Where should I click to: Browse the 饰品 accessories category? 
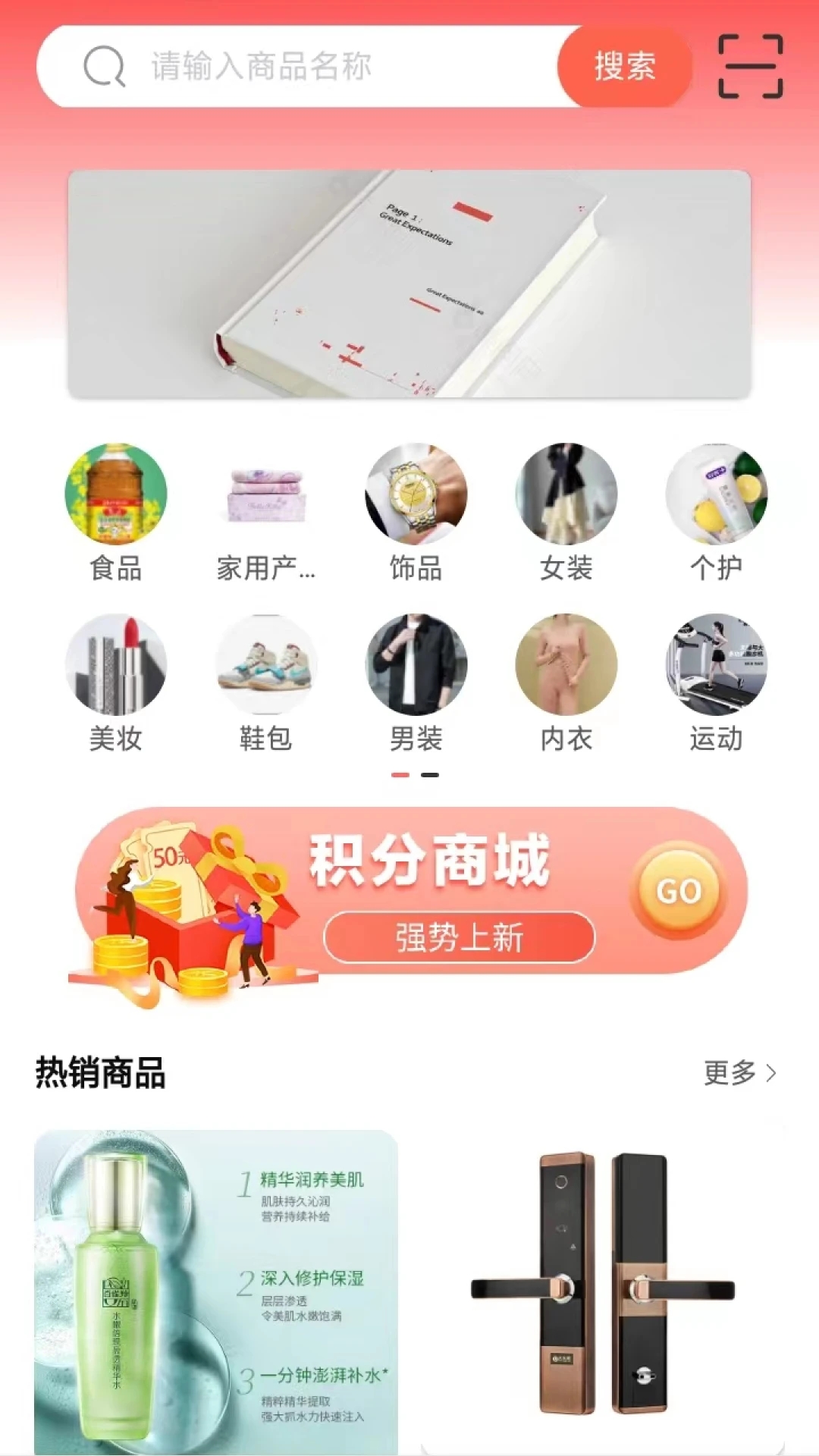(417, 494)
